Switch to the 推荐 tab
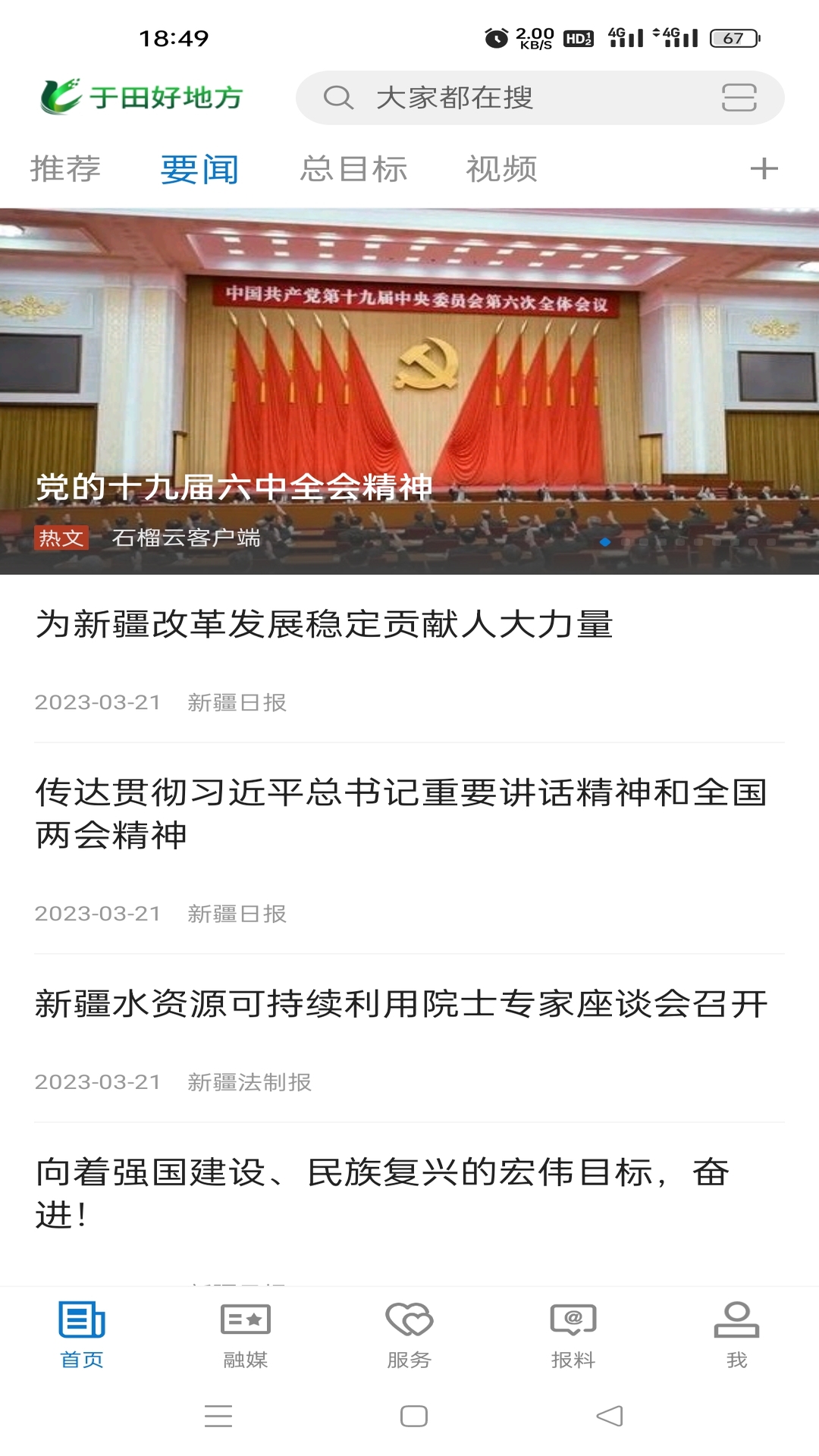819x1456 pixels. point(65,168)
